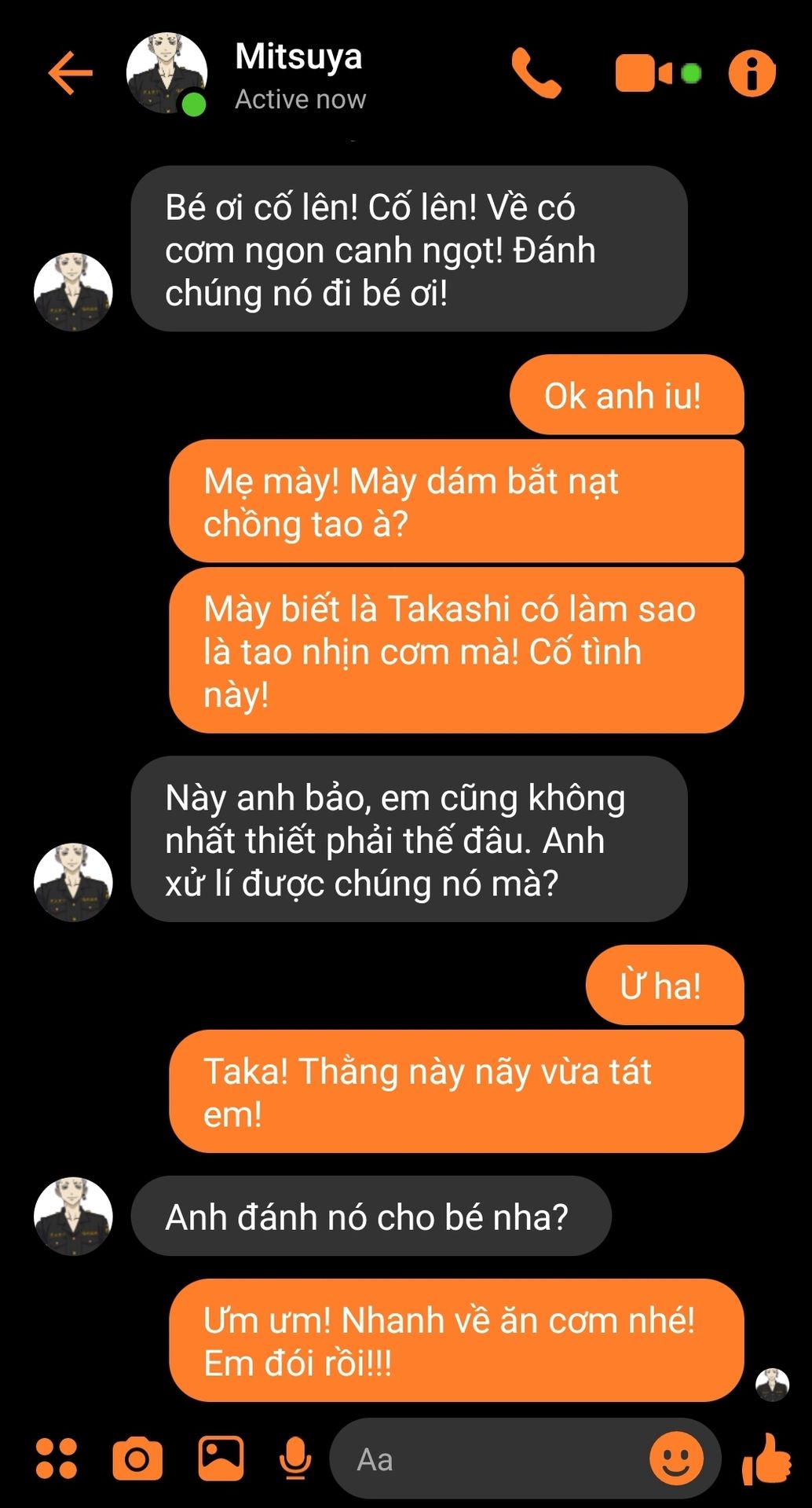Start a video call with Mitsuya
This screenshot has height=1508, width=812.
(658, 74)
